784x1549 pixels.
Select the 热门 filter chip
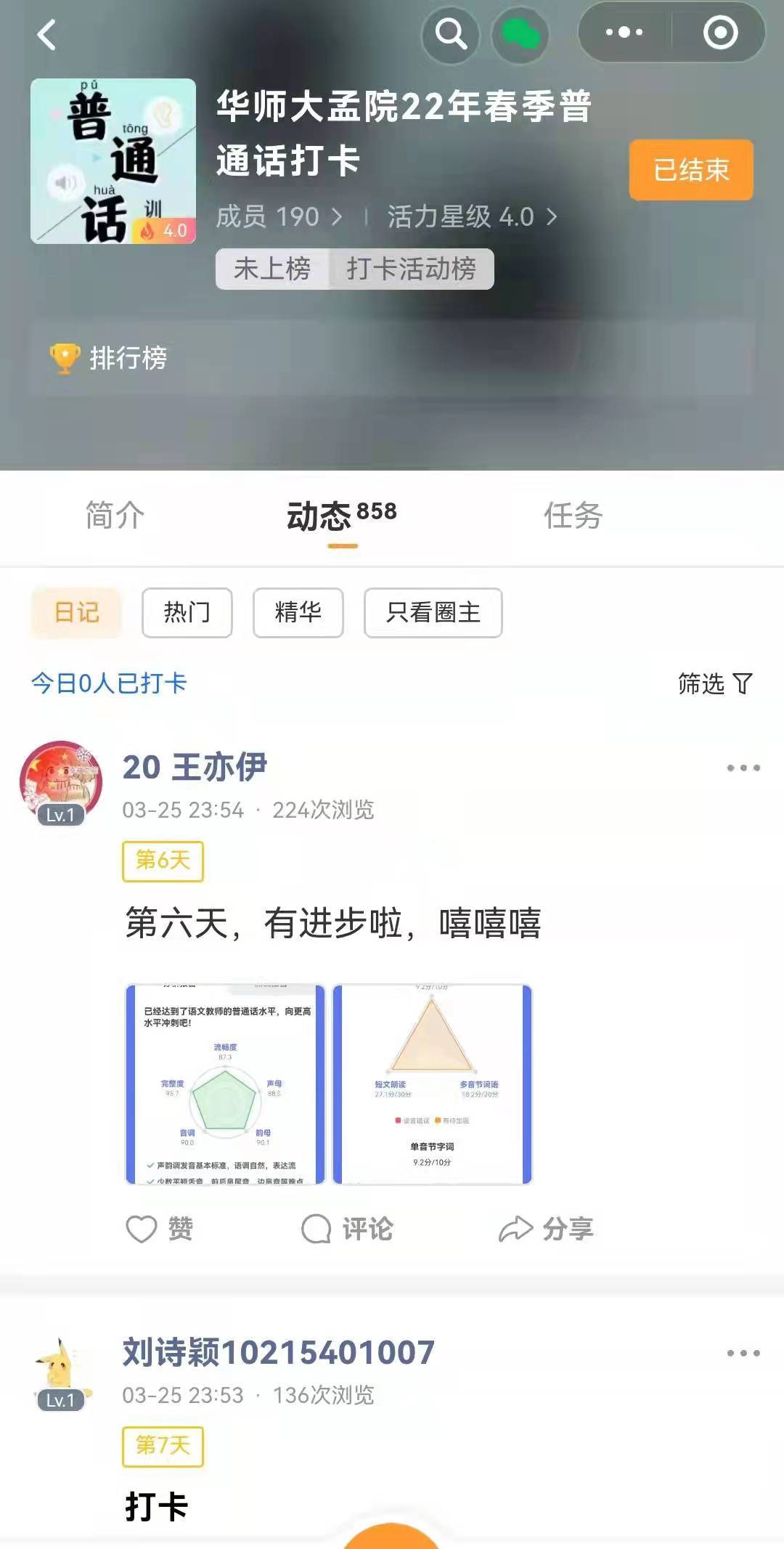coord(187,613)
